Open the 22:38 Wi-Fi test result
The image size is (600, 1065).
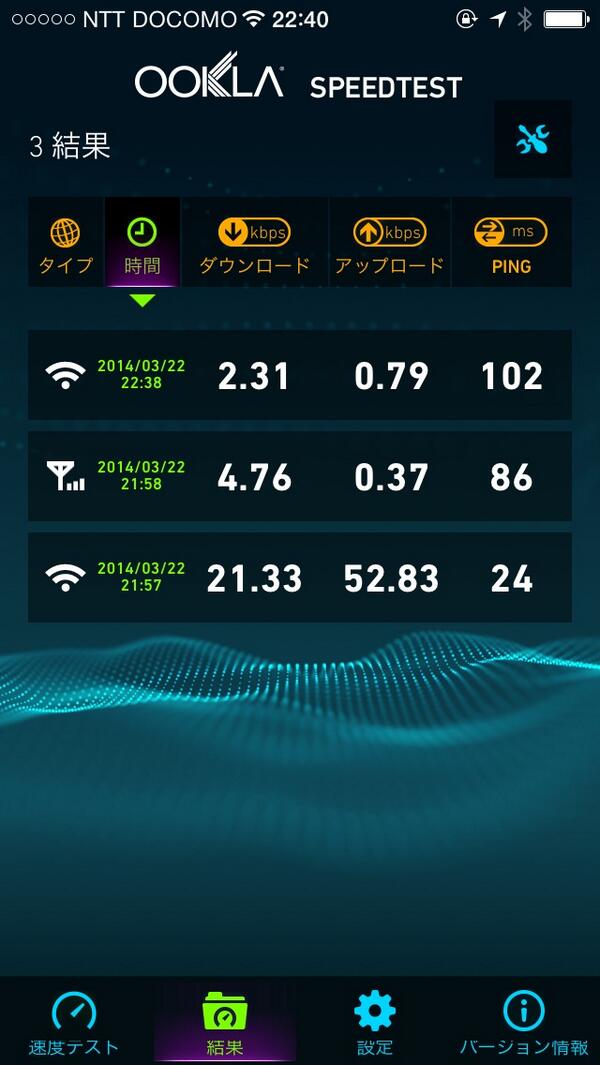click(x=300, y=376)
